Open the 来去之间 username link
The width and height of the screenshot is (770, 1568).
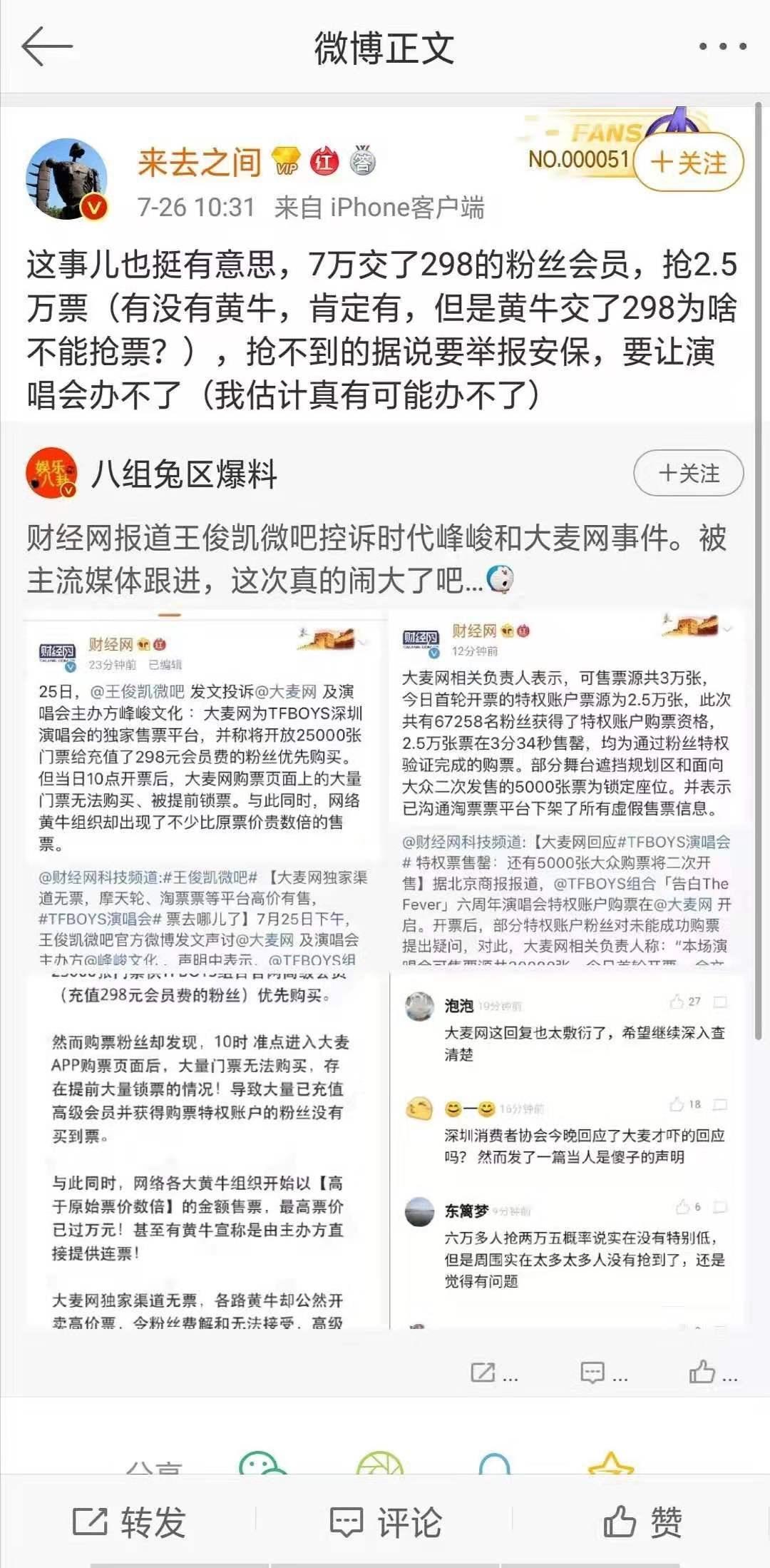point(200,163)
